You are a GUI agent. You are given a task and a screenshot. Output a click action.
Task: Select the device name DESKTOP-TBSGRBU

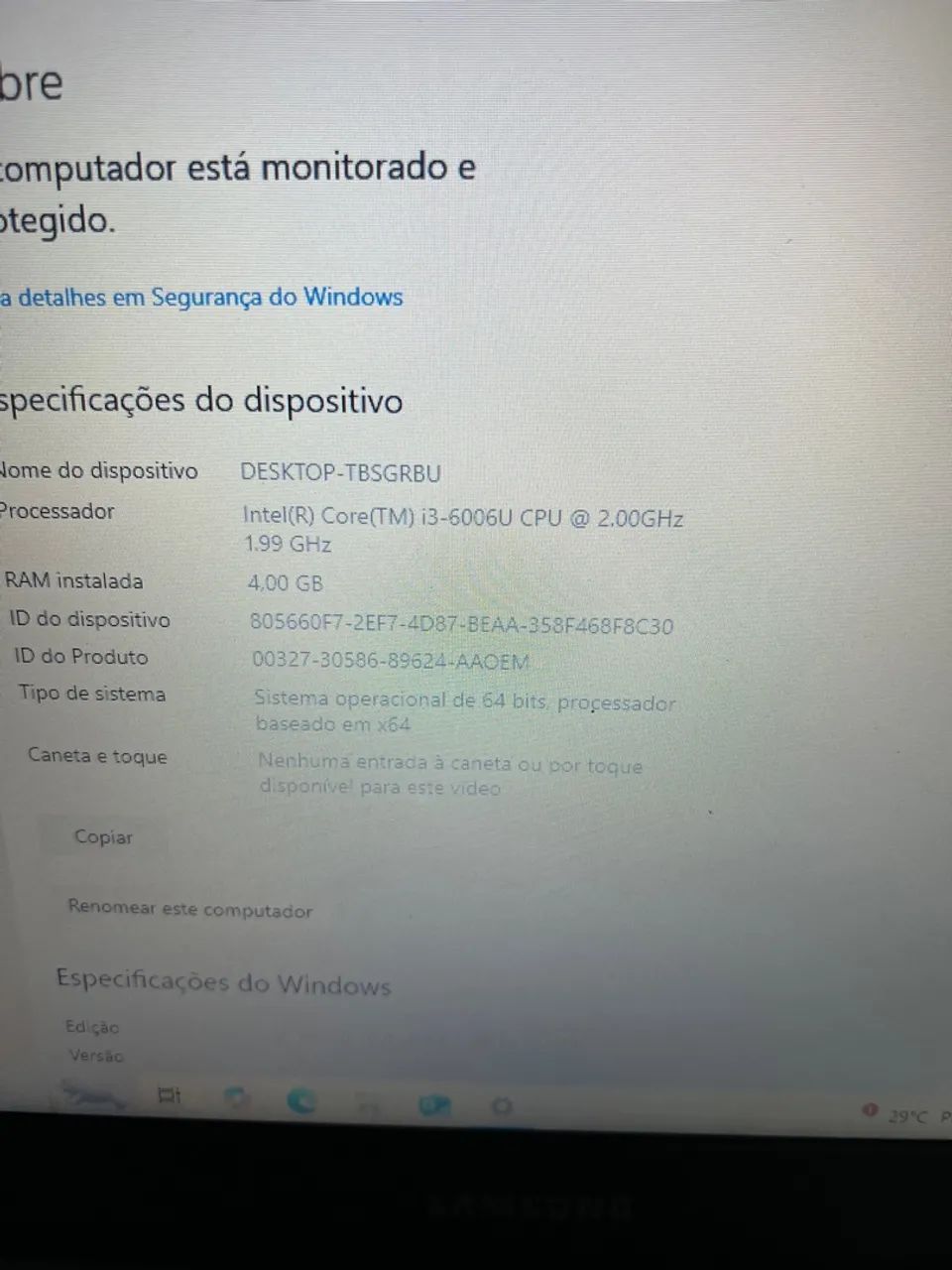coord(341,472)
